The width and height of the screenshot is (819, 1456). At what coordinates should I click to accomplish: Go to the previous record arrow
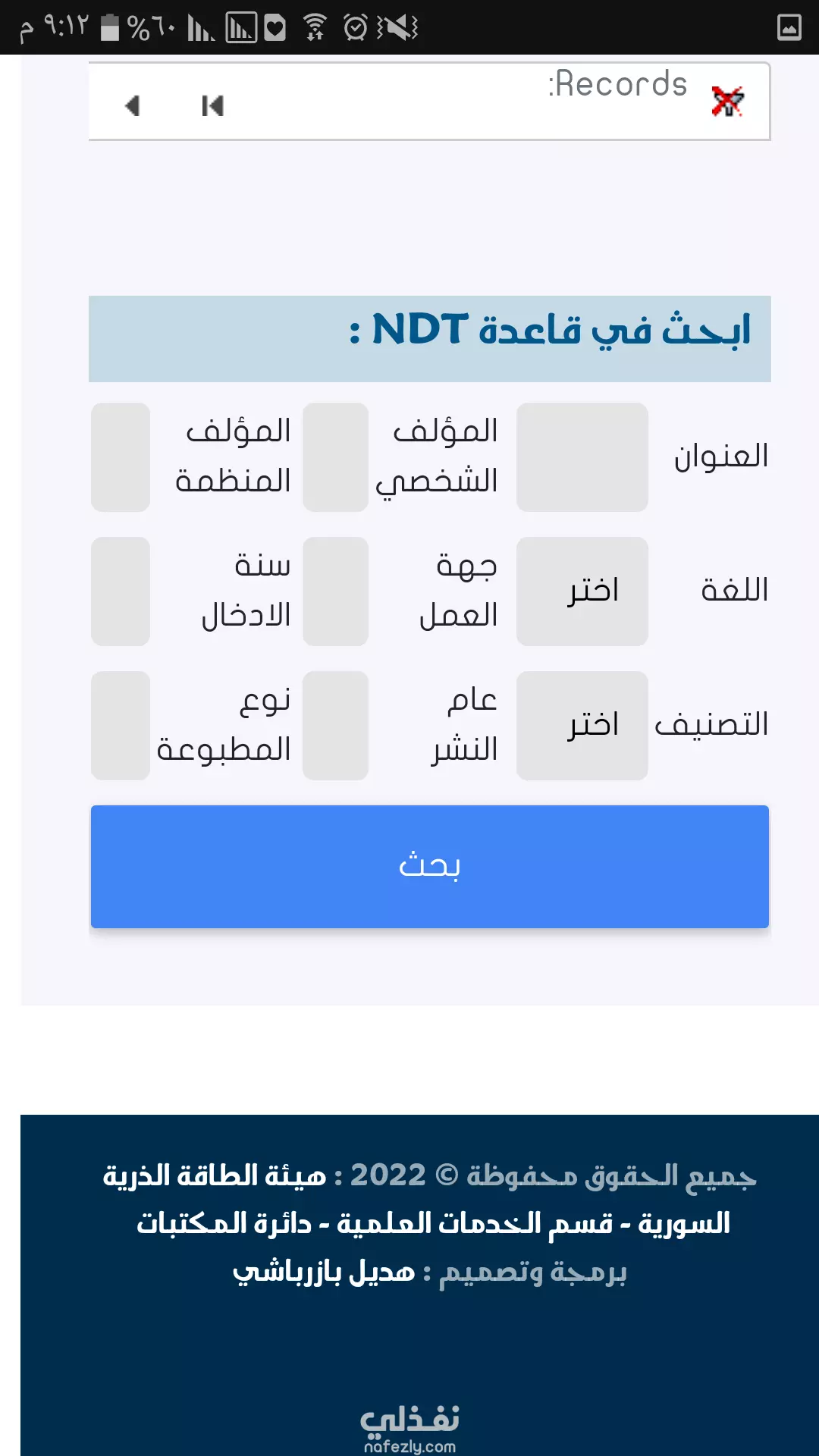click(133, 105)
